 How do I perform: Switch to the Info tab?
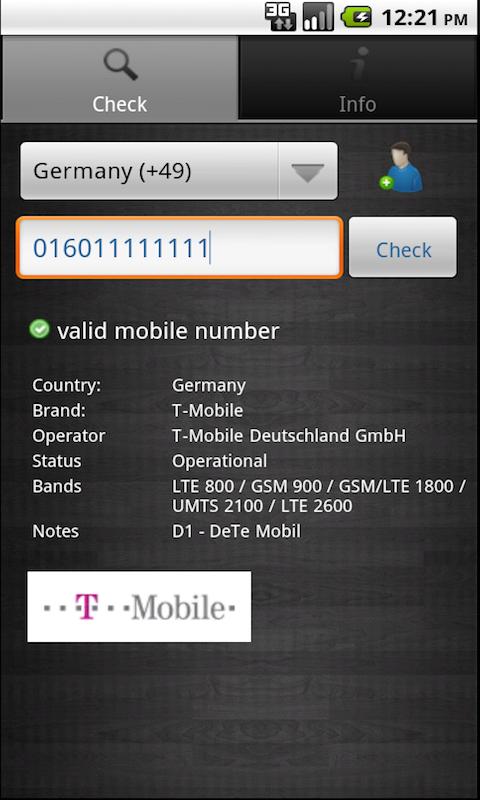coord(359,78)
